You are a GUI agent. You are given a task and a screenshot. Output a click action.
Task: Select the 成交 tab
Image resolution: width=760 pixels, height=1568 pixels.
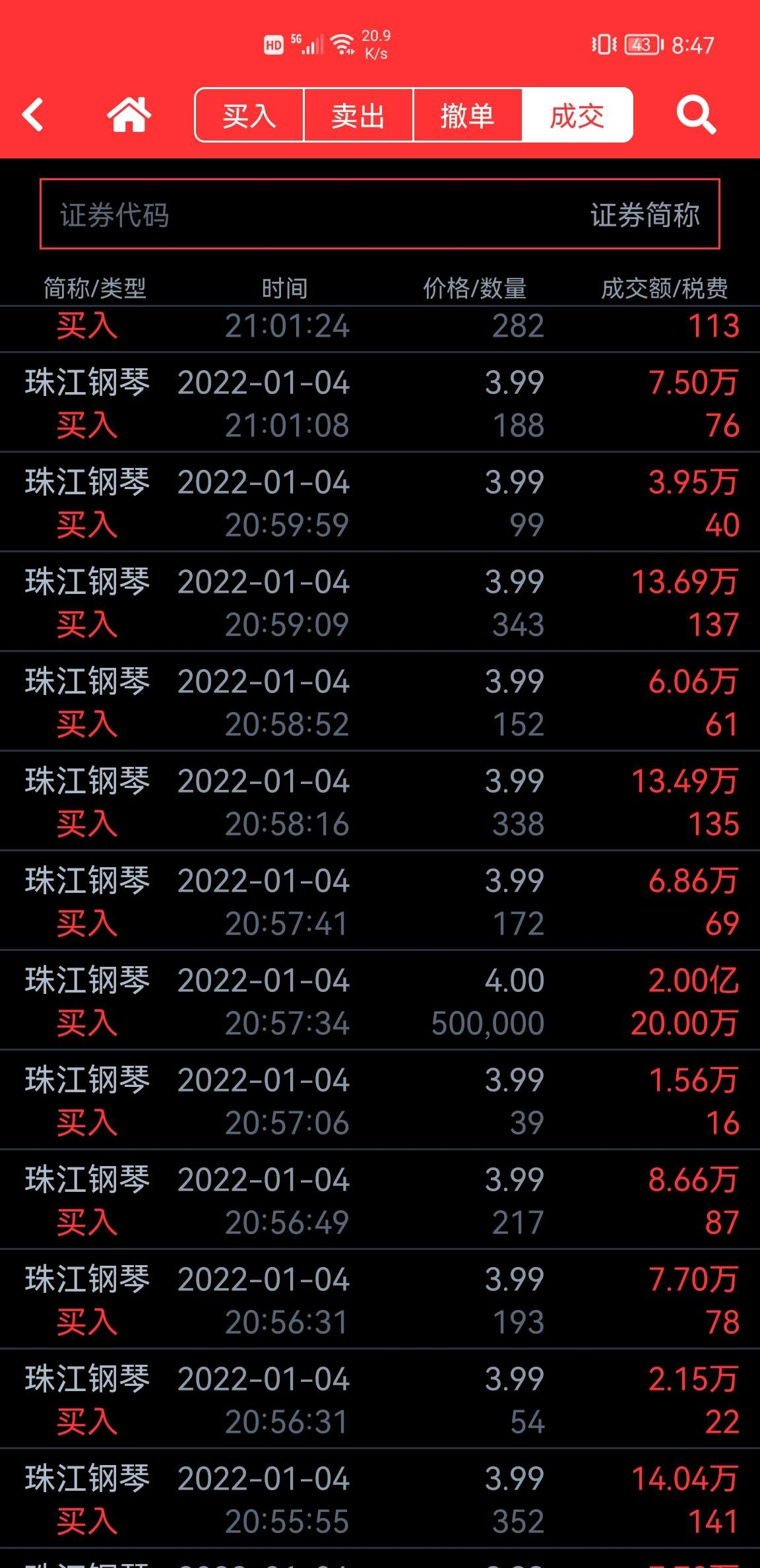click(x=577, y=115)
